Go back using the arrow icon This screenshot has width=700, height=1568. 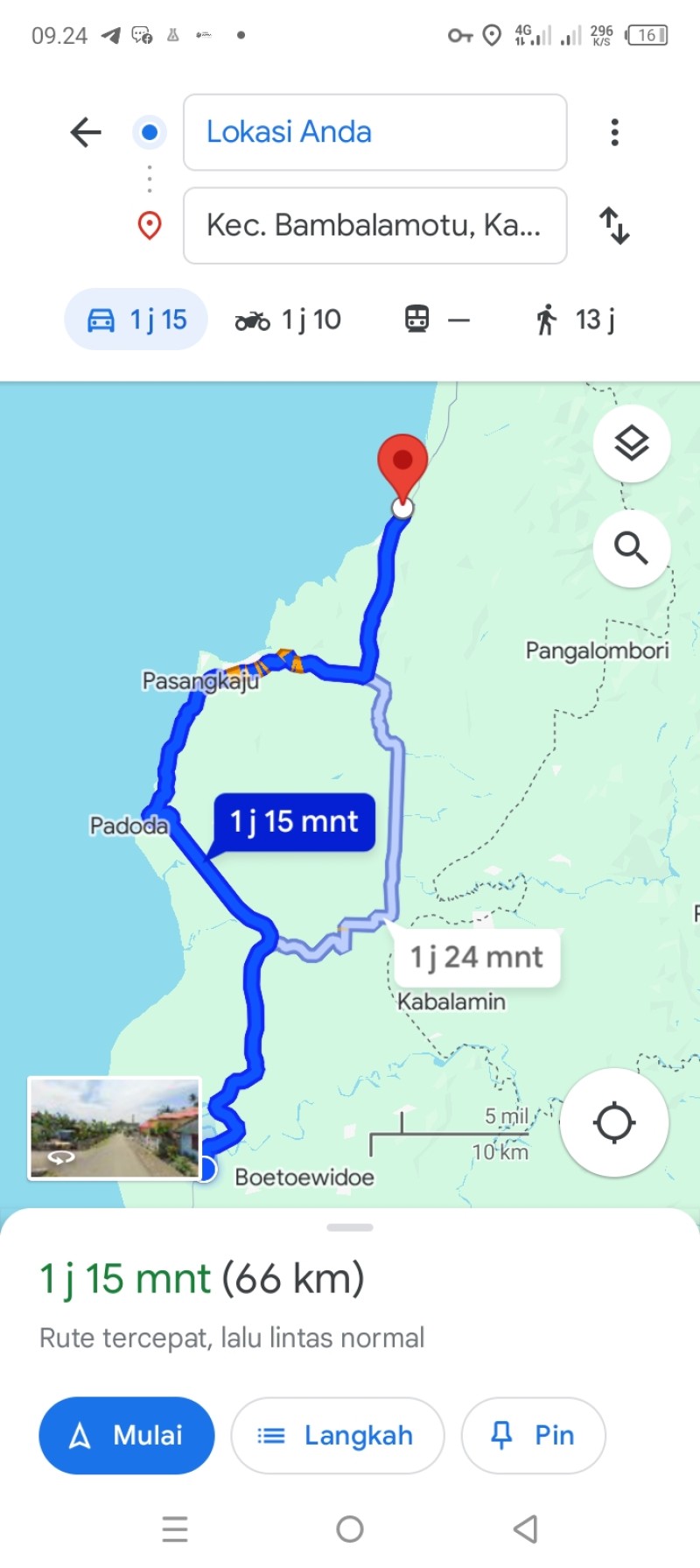(86, 132)
